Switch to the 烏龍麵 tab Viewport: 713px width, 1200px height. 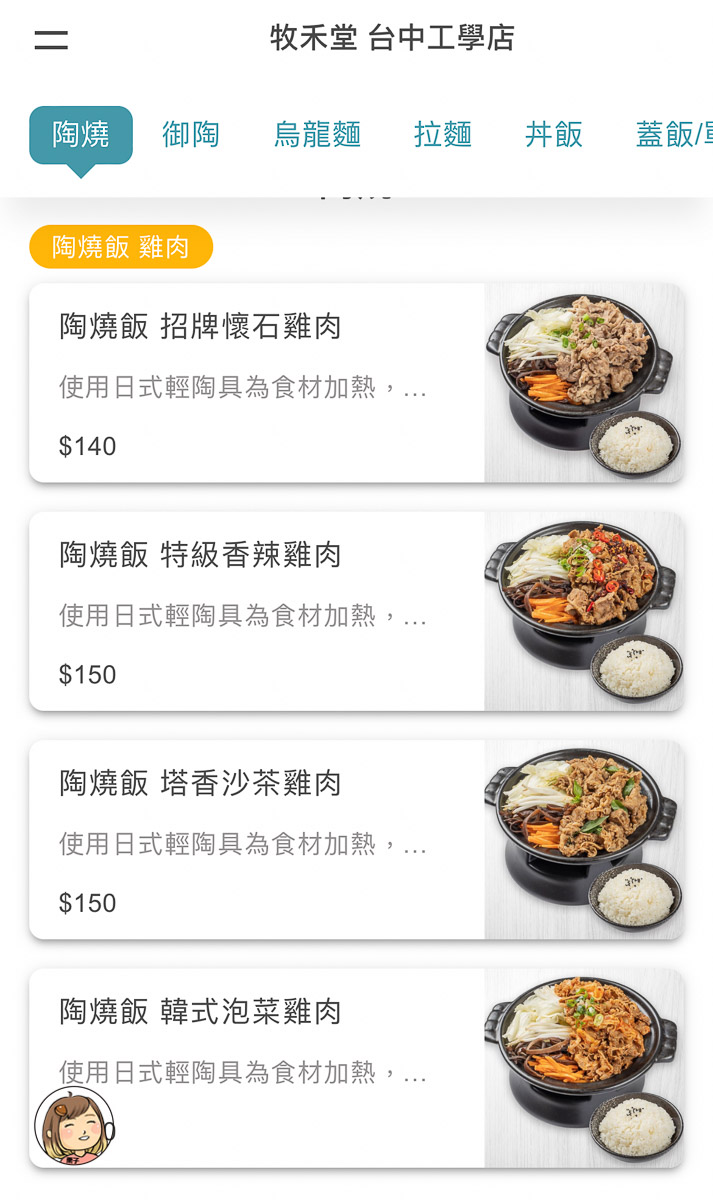pyautogui.click(x=317, y=135)
